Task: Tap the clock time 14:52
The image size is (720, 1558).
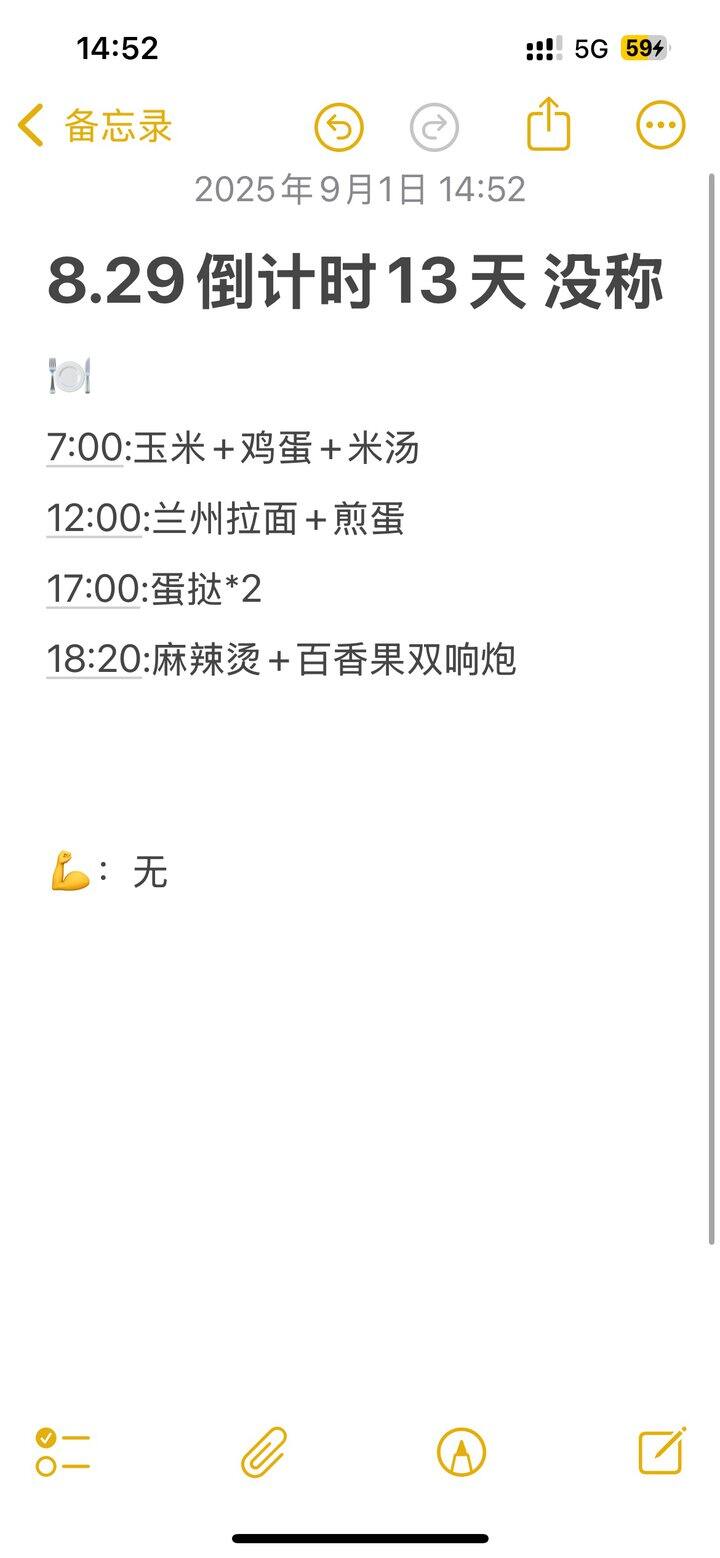Action: (115, 48)
